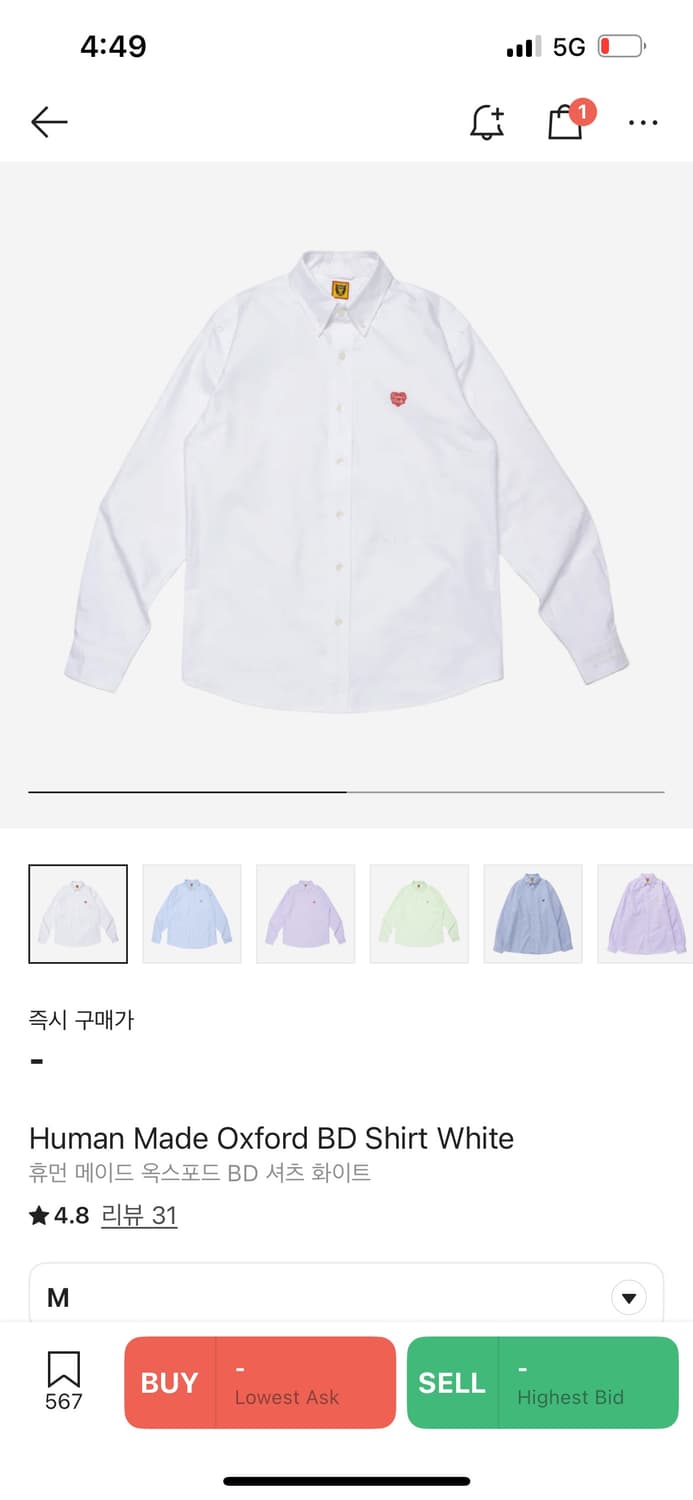Tap BUY at lowest ask
The image size is (693, 1500).
click(260, 1382)
